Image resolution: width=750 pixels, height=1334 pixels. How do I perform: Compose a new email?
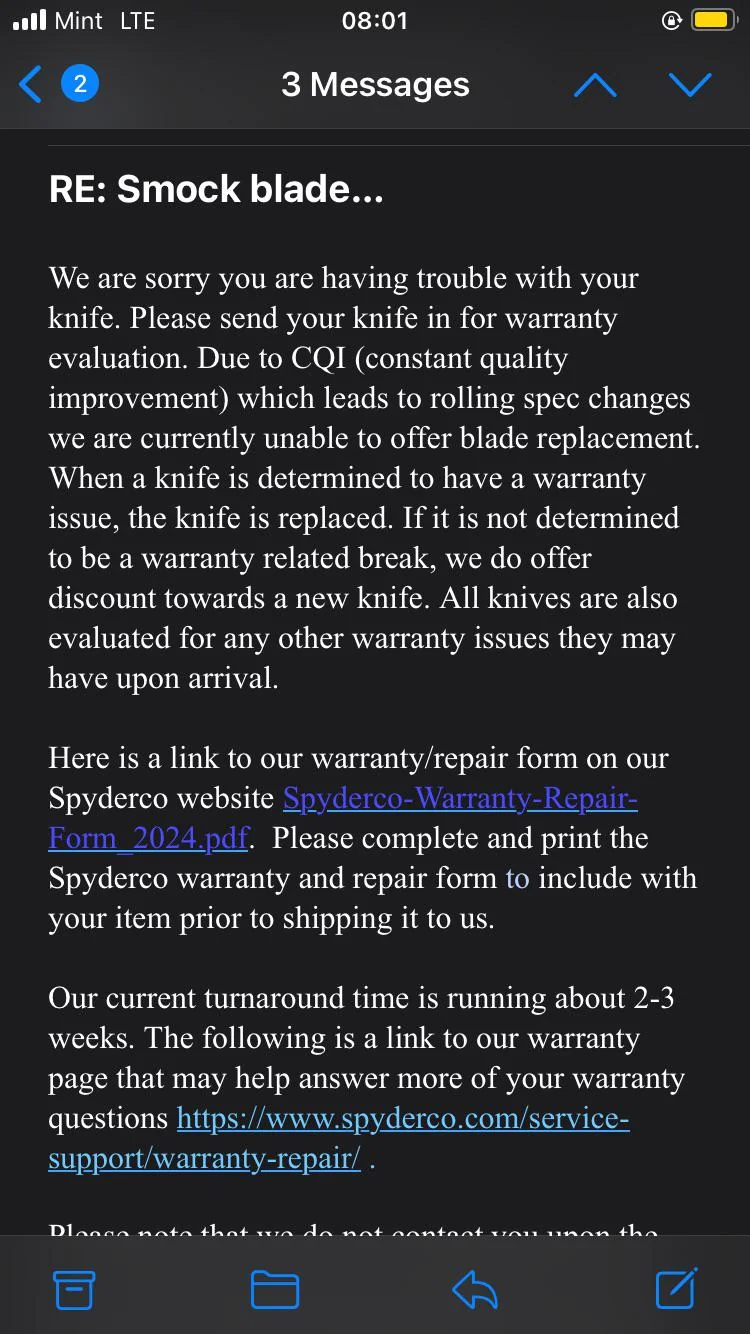point(676,1289)
